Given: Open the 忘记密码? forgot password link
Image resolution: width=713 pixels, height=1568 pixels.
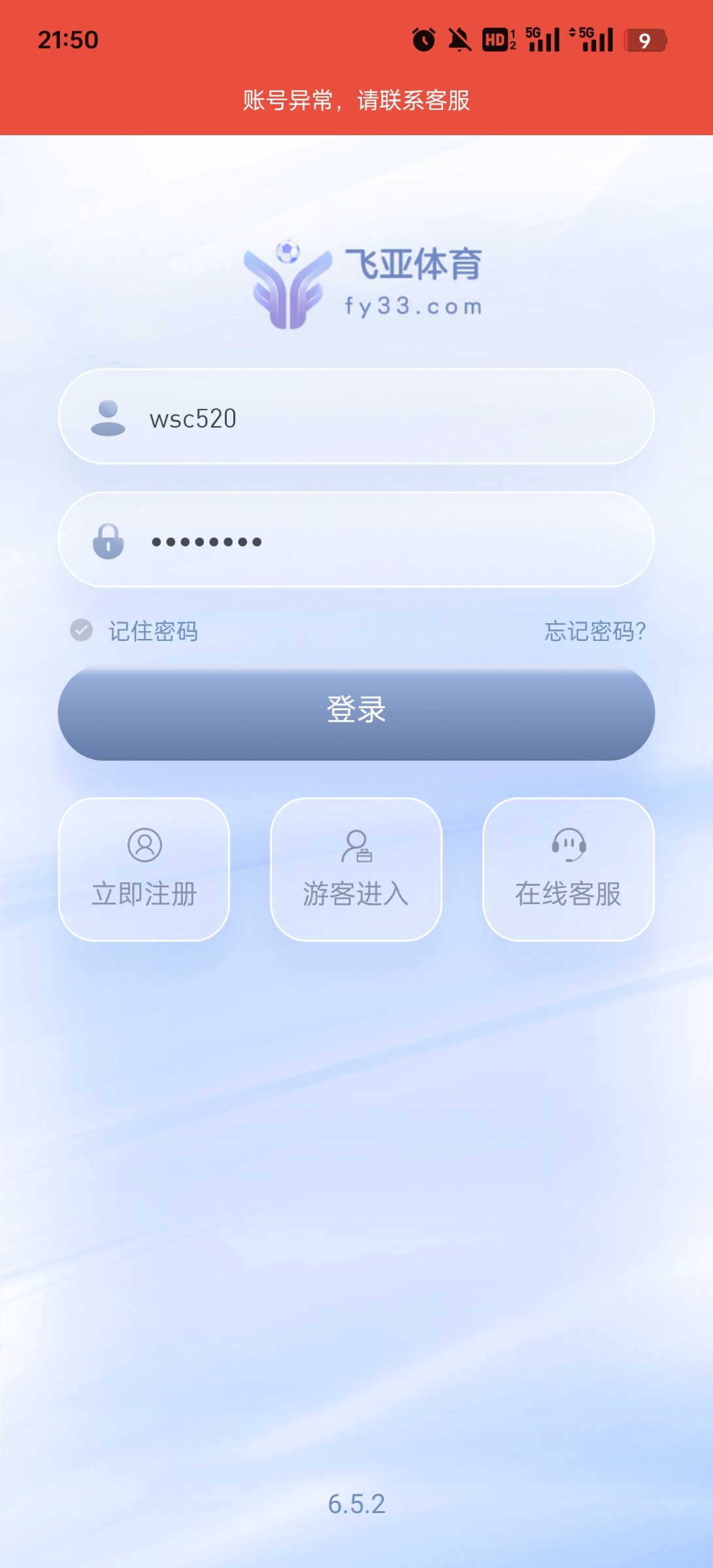Looking at the screenshot, I should (x=595, y=631).
